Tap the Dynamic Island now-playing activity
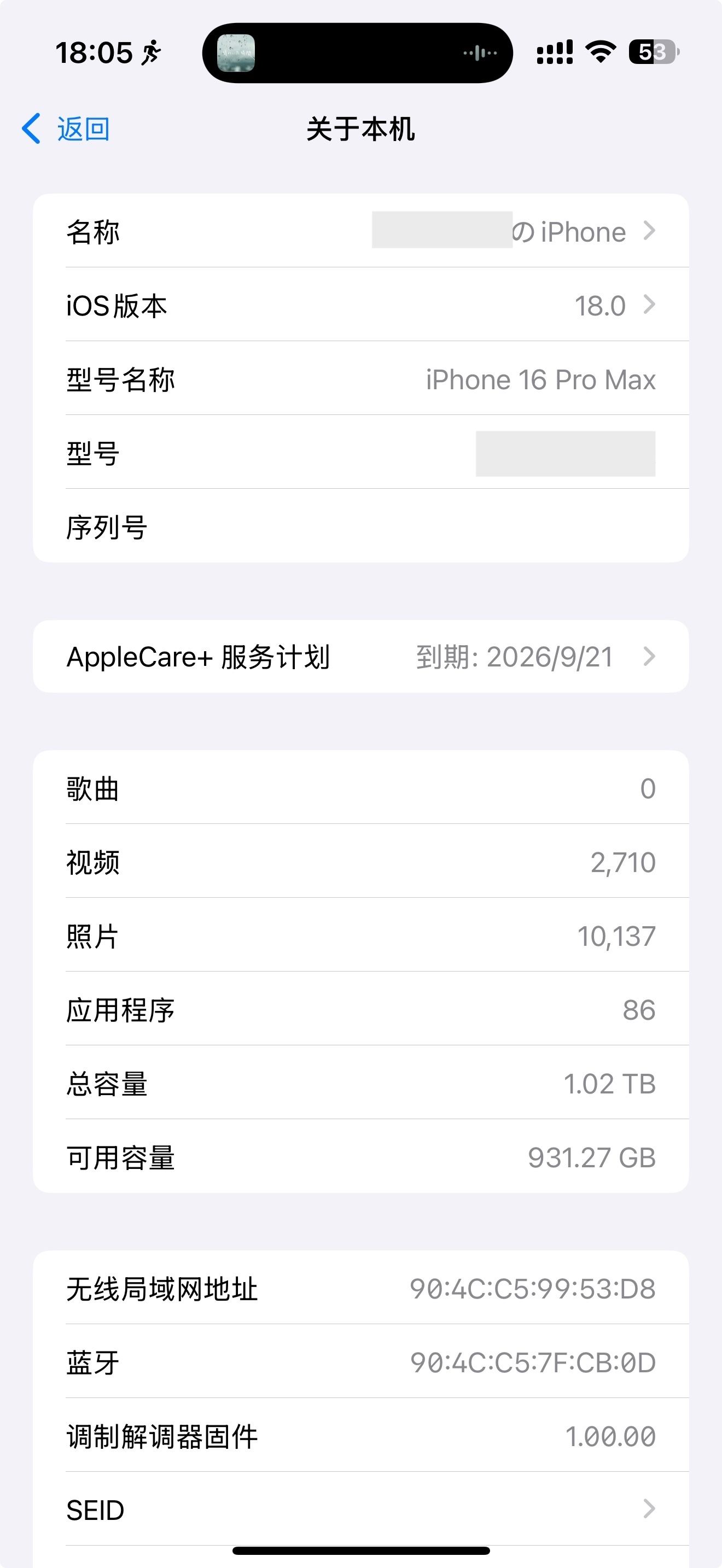 coord(357,53)
